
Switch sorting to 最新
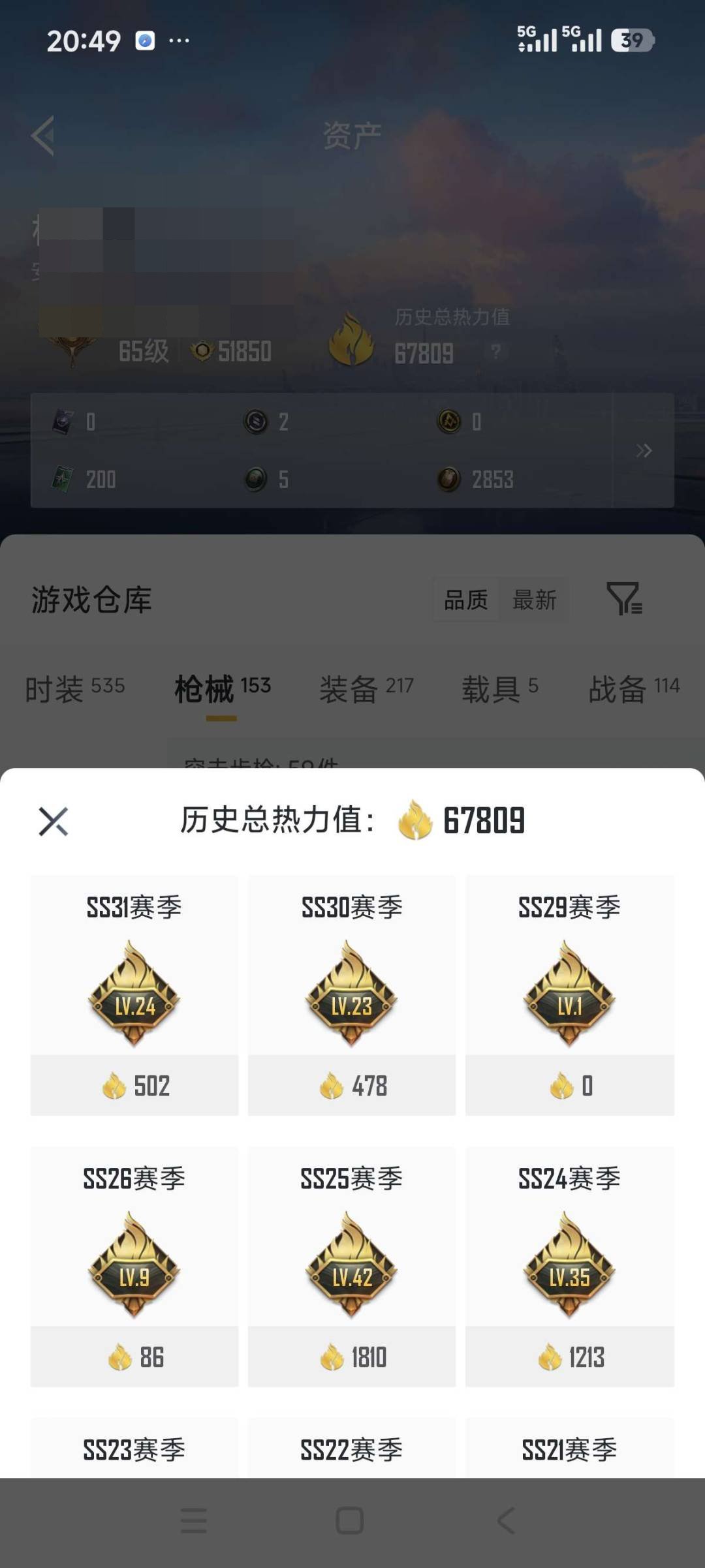click(535, 600)
